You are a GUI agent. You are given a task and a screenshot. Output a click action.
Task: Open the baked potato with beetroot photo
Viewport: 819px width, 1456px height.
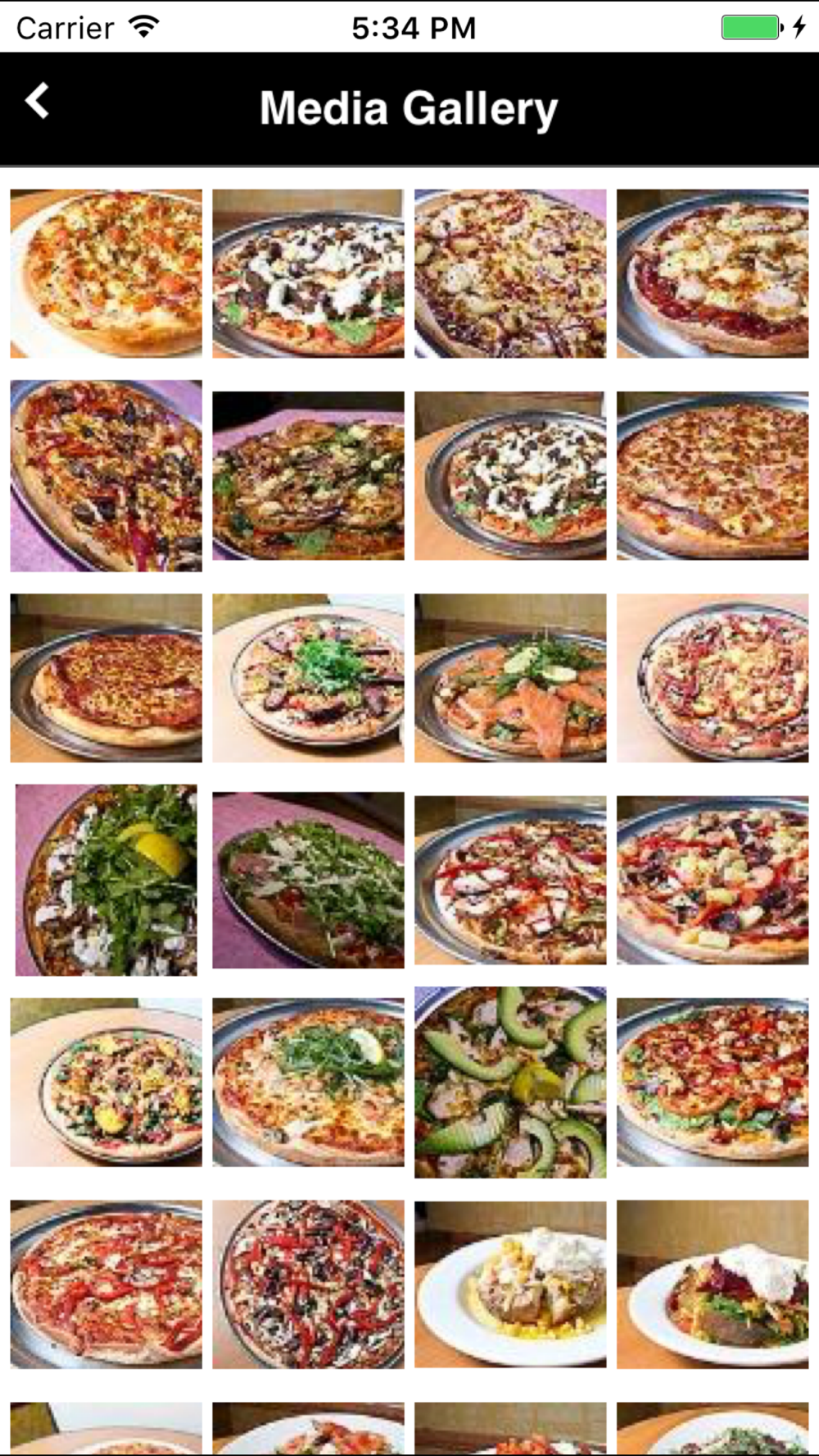coord(713,1284)
